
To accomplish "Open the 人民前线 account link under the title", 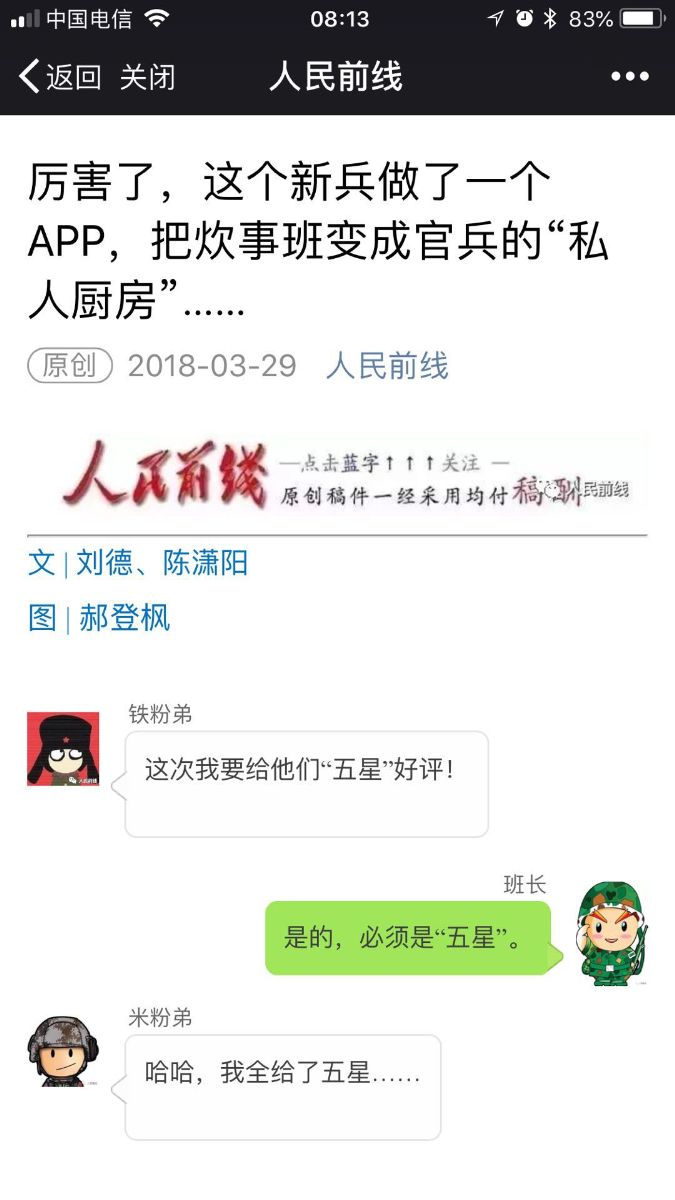I will click(x=387, y=366).
